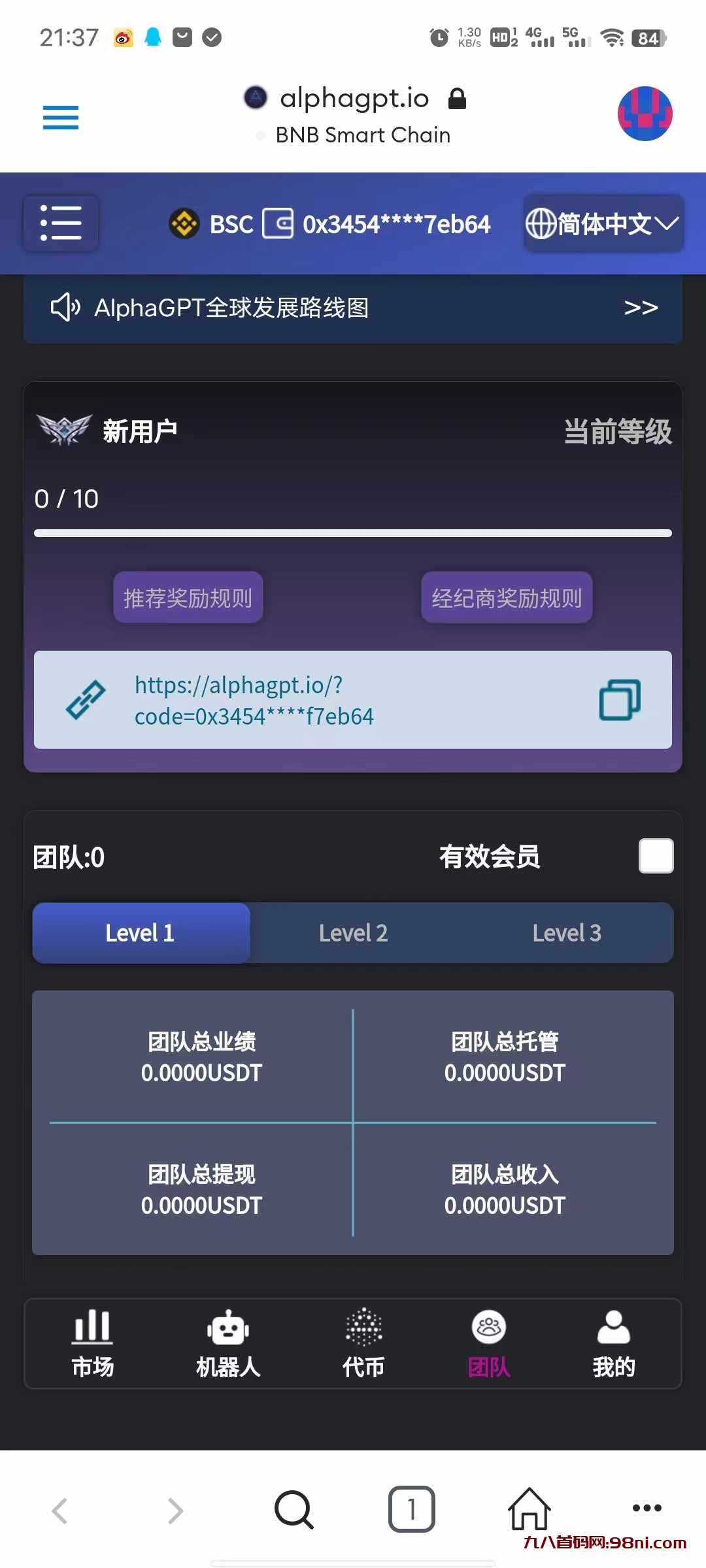Open 经纪商奖励规则 rules
706x1568 pixels.
pyautogui.click(x=507, y=596)
